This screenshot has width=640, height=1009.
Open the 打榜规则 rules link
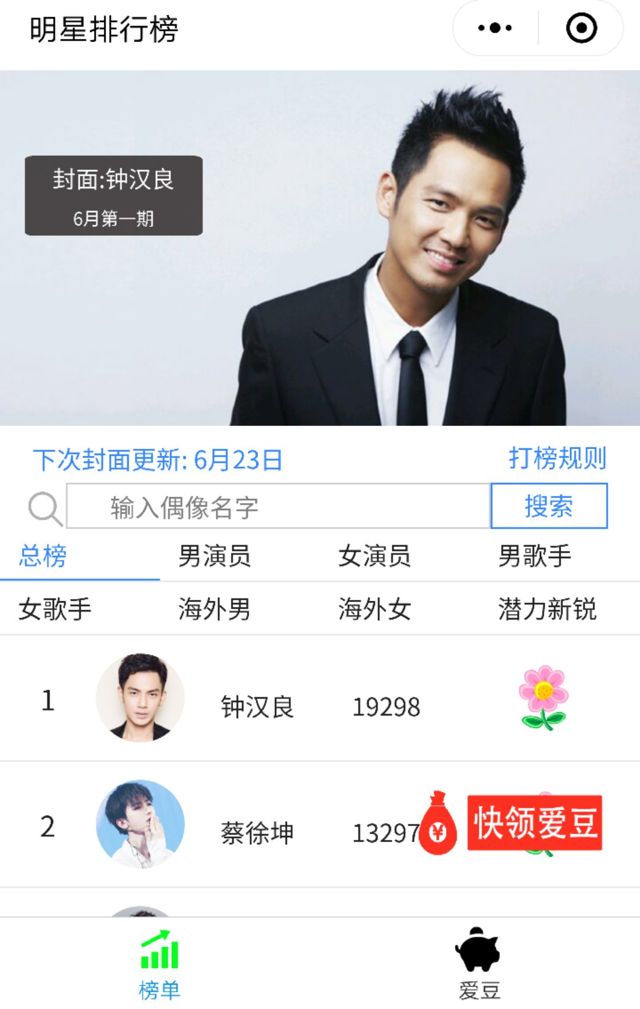pyautogui.click(x=557, y=458)
